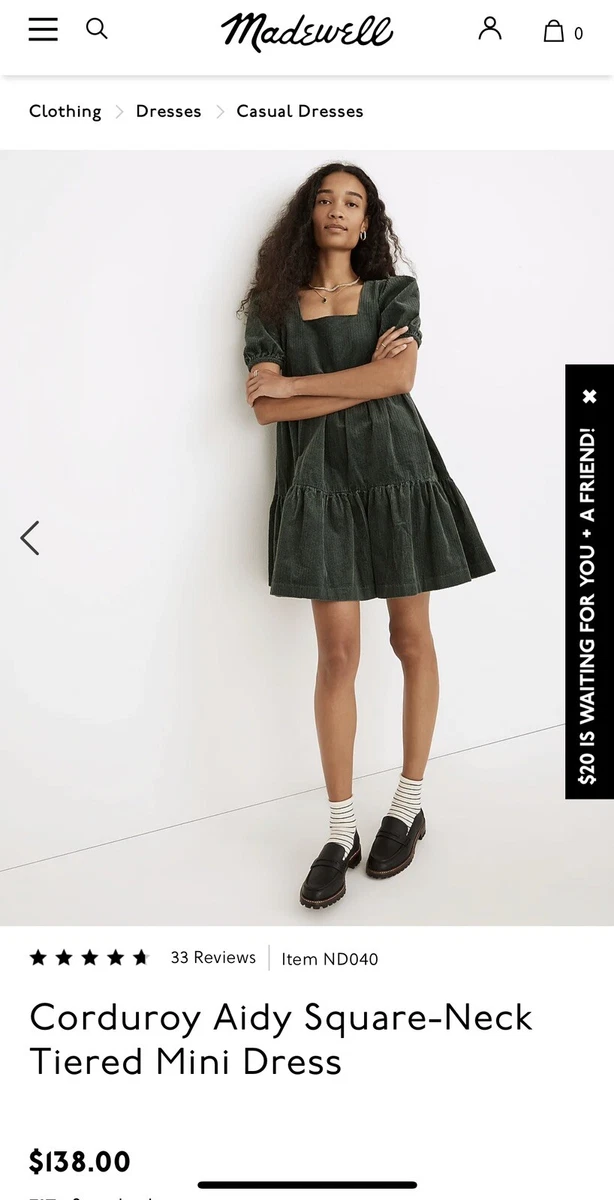This screenshot has height=1200, width=614.
Task: View the shopping bag
Action: (562, 31)
